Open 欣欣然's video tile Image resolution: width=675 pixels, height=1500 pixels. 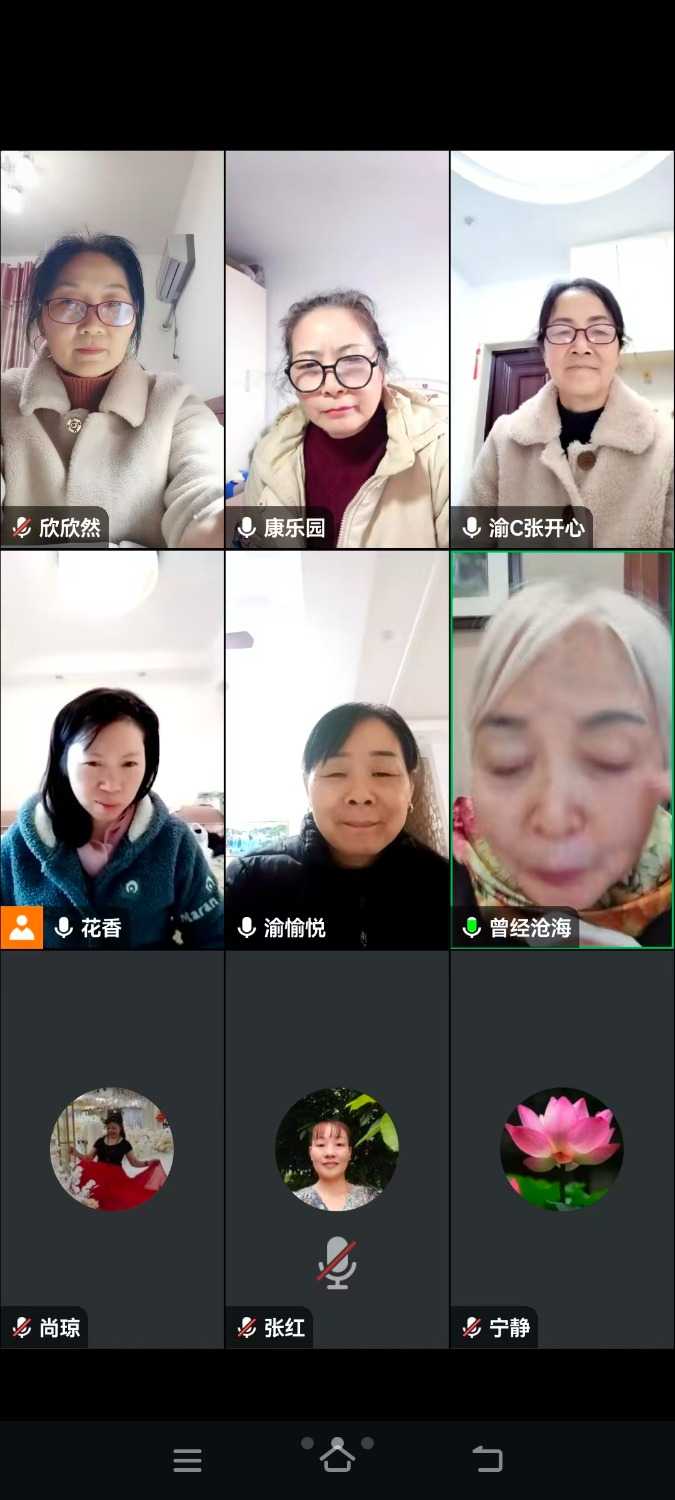point(112,349)
